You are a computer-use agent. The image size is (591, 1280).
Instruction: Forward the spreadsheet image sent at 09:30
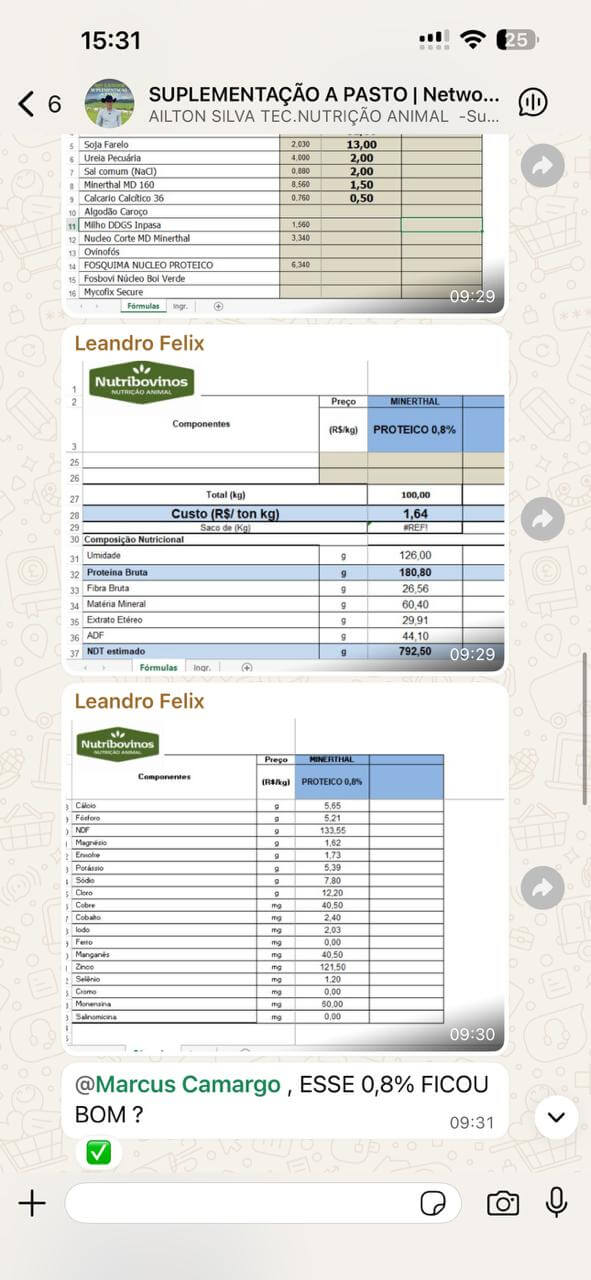(542, 887)
